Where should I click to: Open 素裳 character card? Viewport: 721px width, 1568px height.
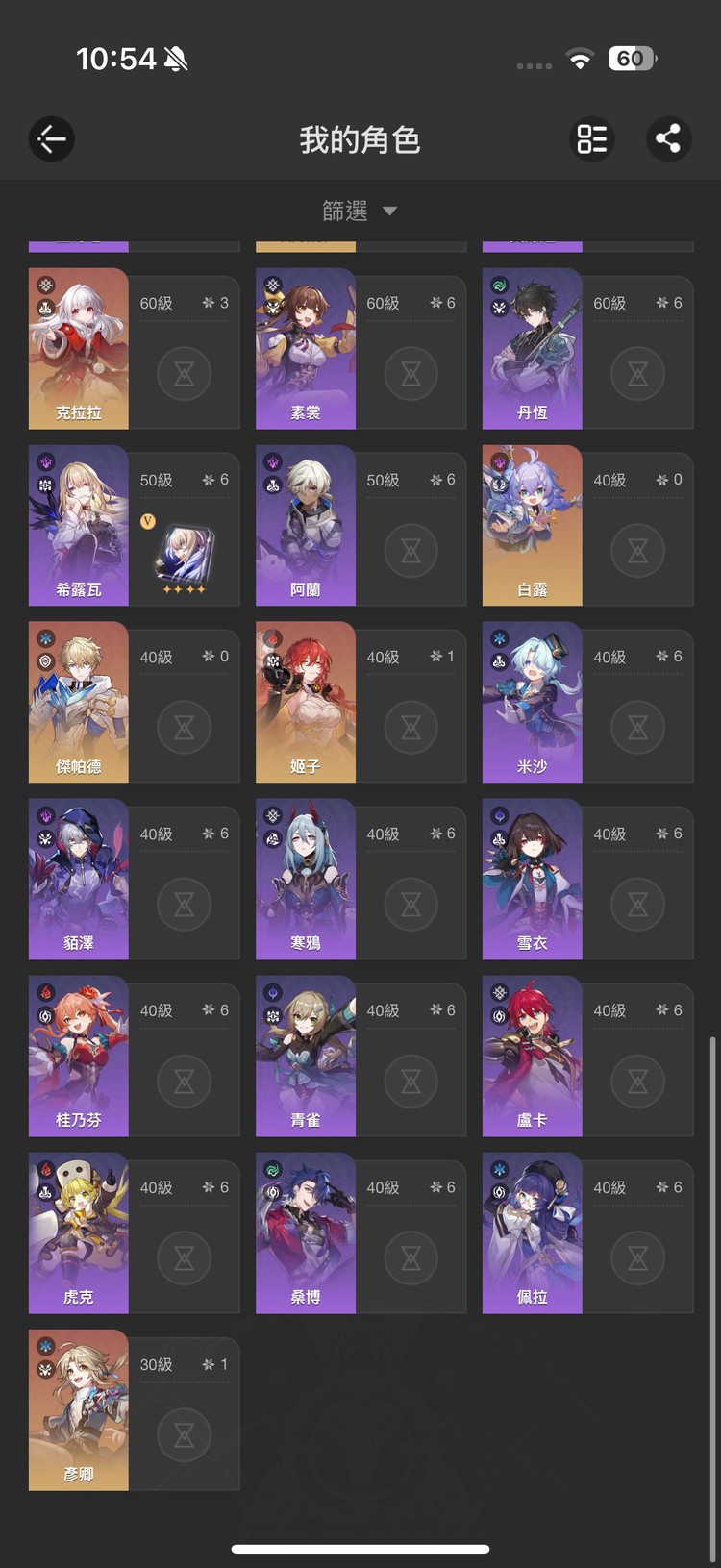[x=306, y=348]
